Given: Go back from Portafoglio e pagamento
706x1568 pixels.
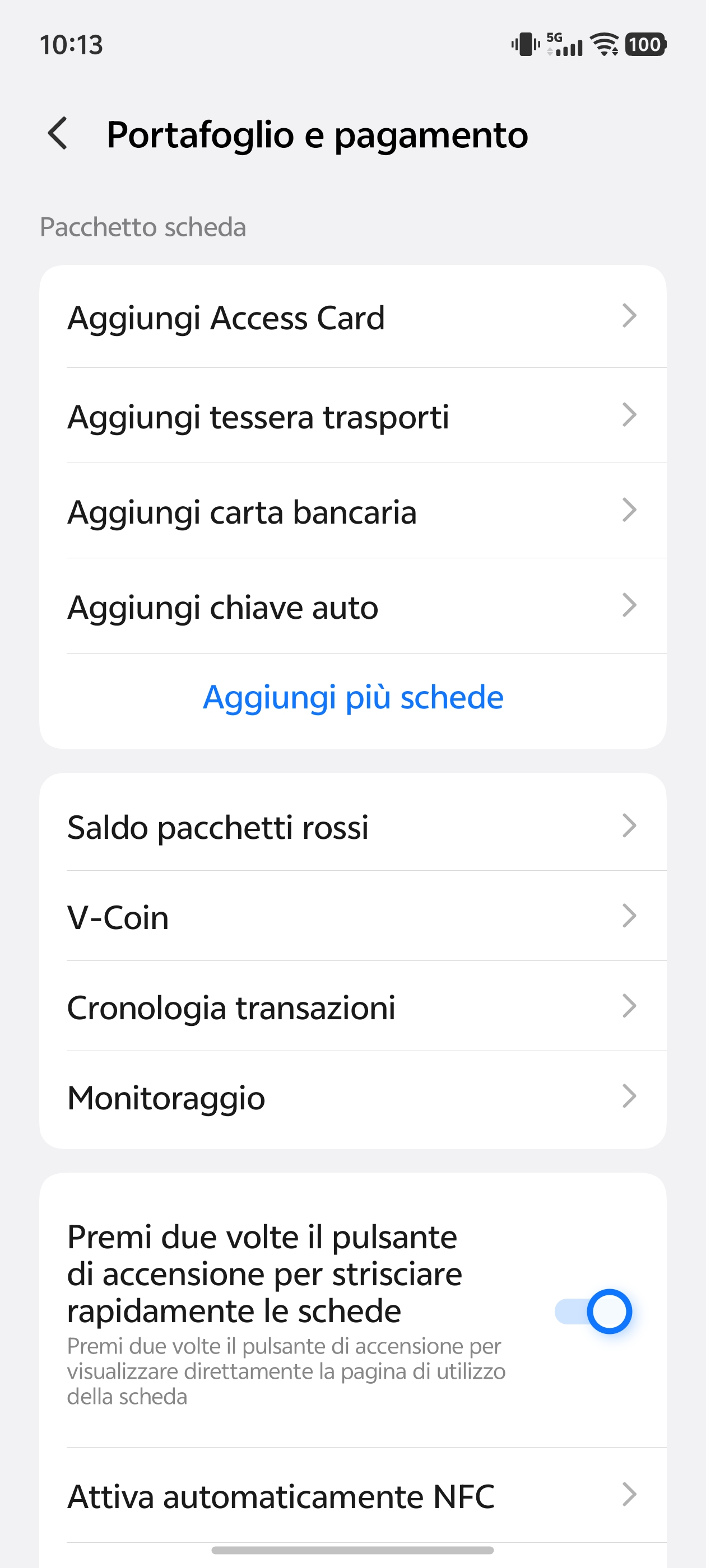Looking at the screenshot, I should tap(58, 134).
